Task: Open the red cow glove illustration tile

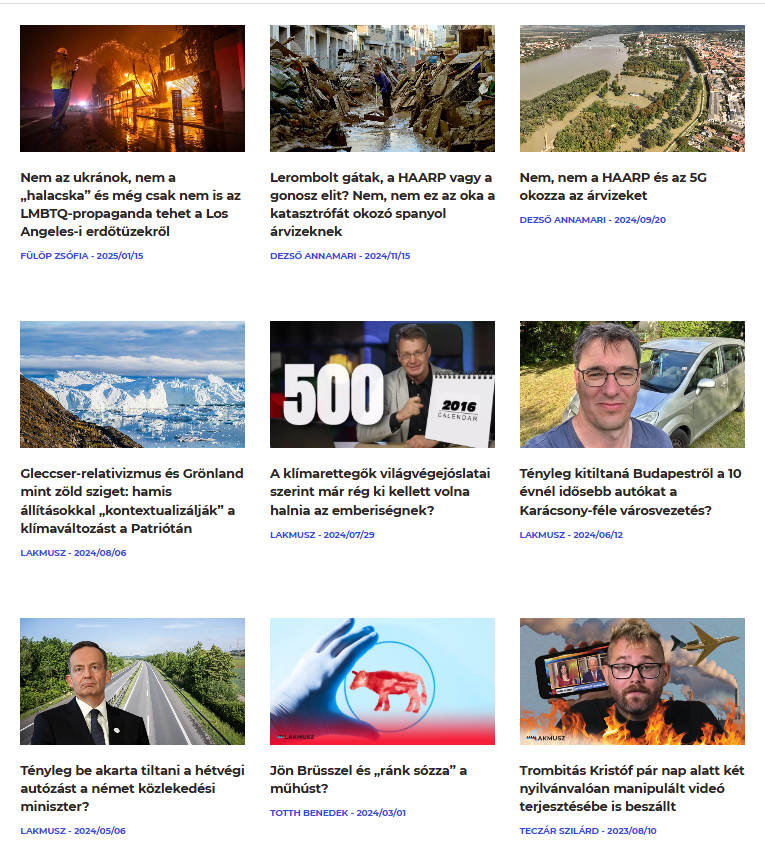Action: pyautogui.click(x=382, y=681)
